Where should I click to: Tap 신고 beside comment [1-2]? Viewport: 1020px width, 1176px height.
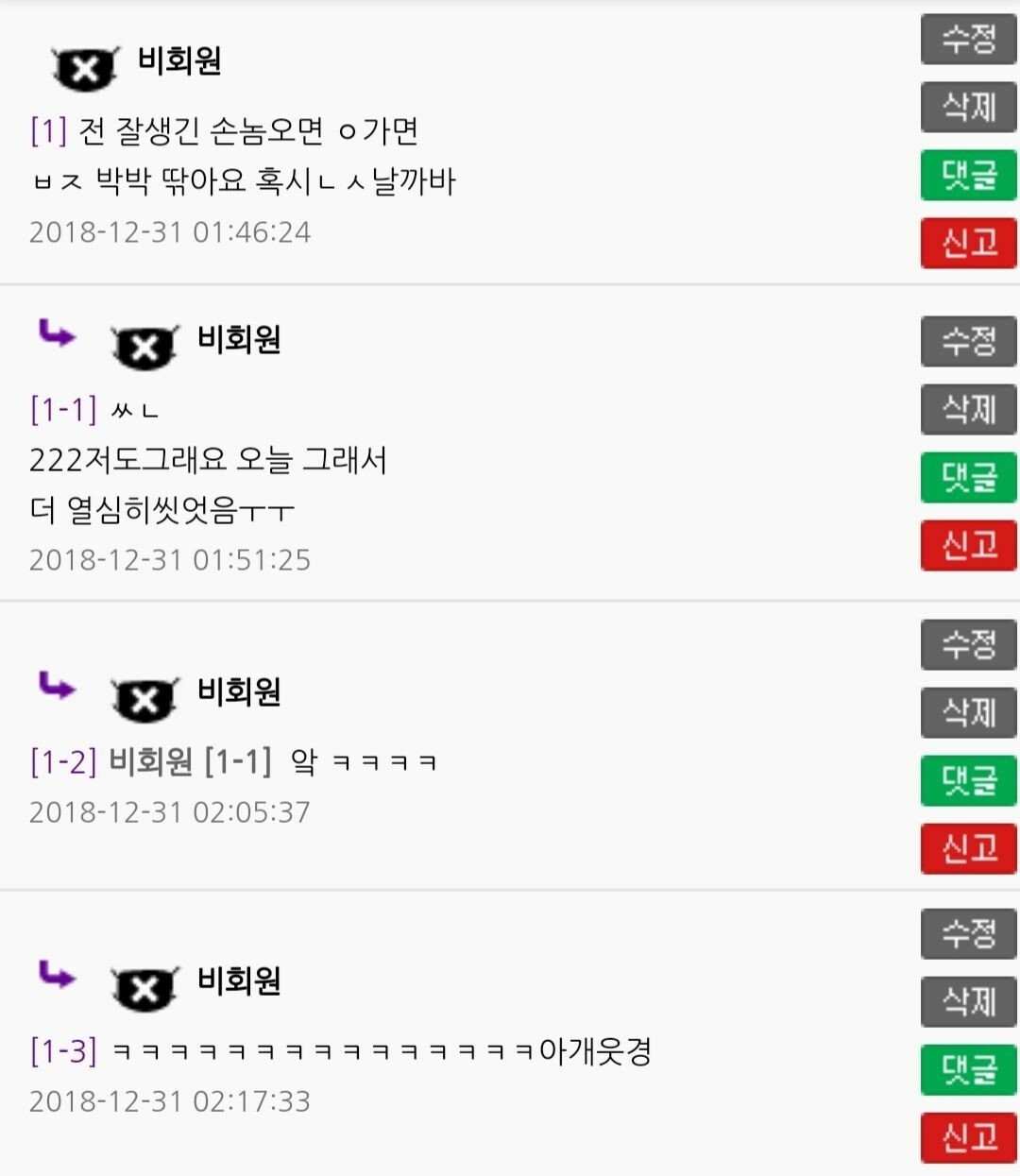(968, 848)
